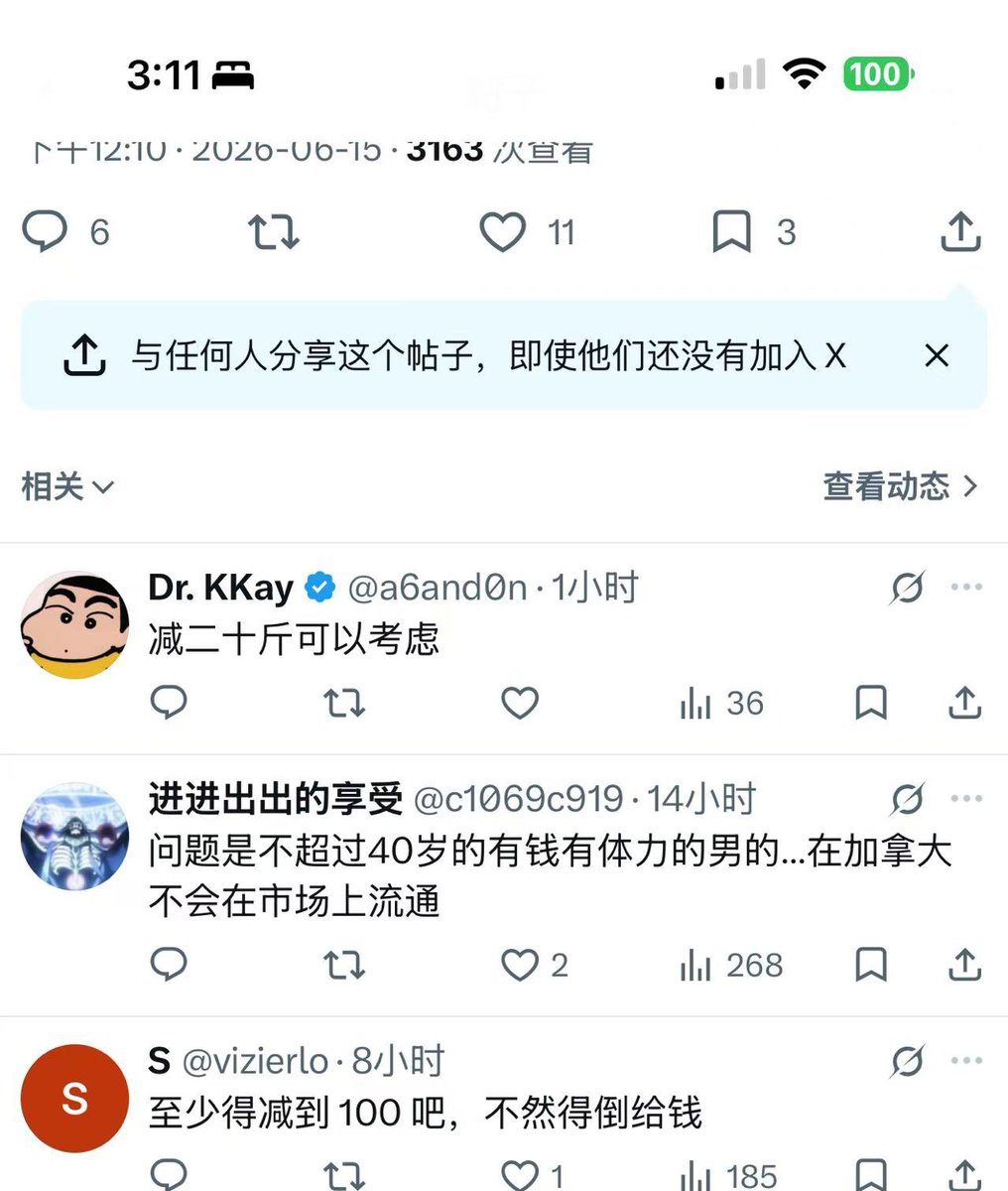
Task: Repost the main post
Action: point(273,232)
